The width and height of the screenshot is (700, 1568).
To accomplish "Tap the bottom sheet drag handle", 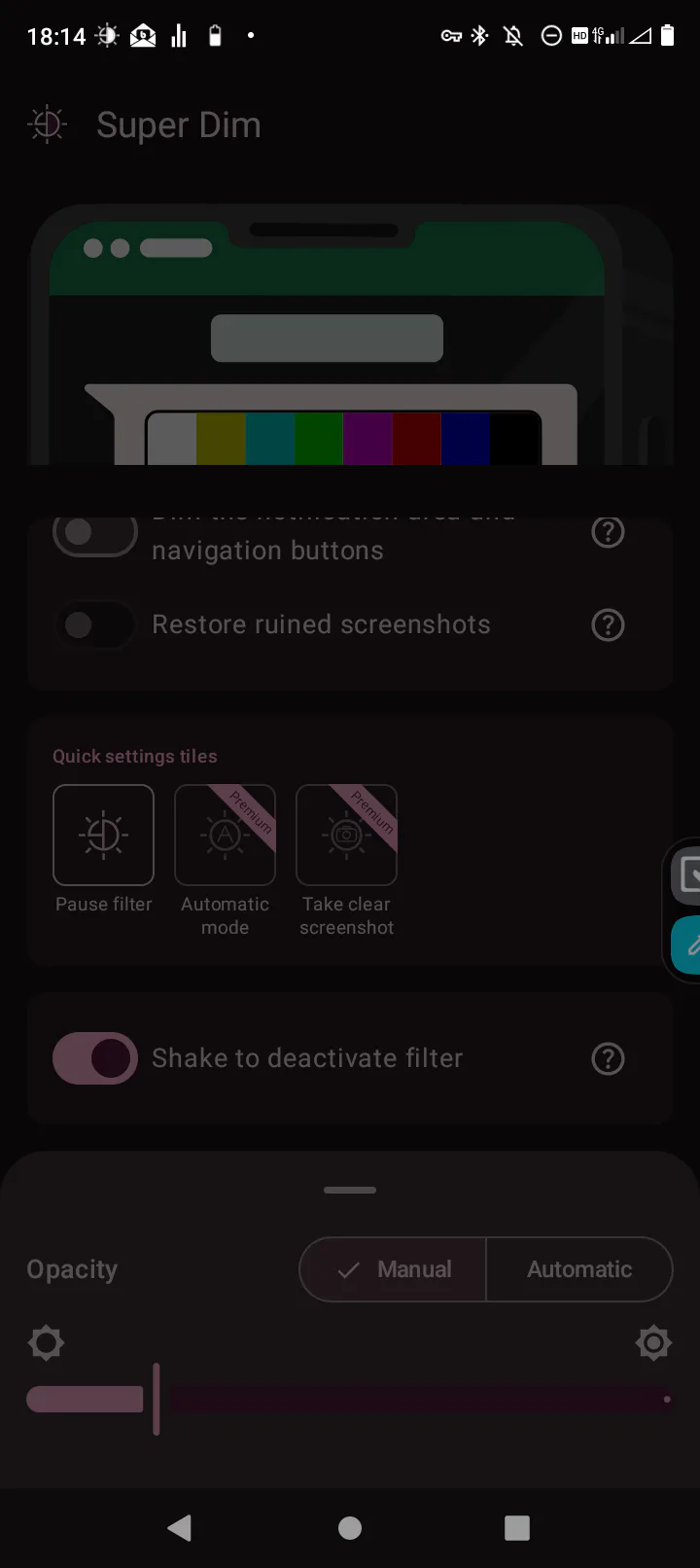I will click(x=350, y=1190).
